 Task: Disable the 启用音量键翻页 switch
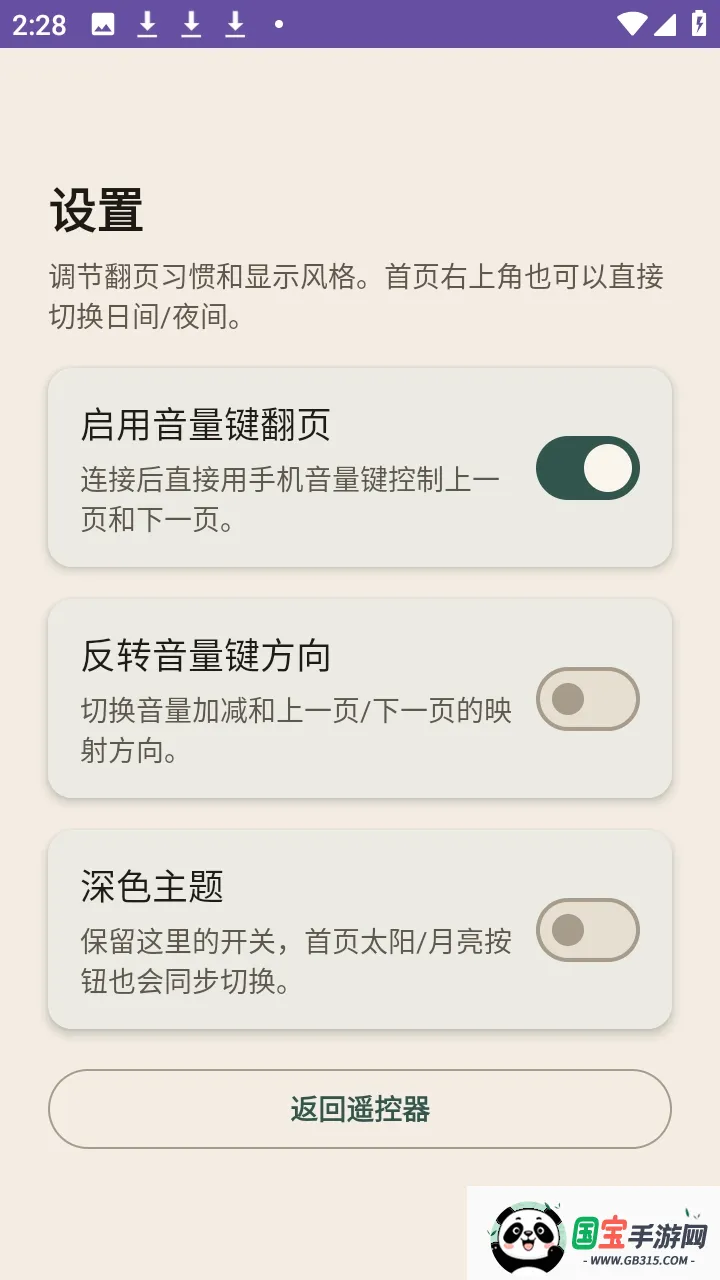586,468
